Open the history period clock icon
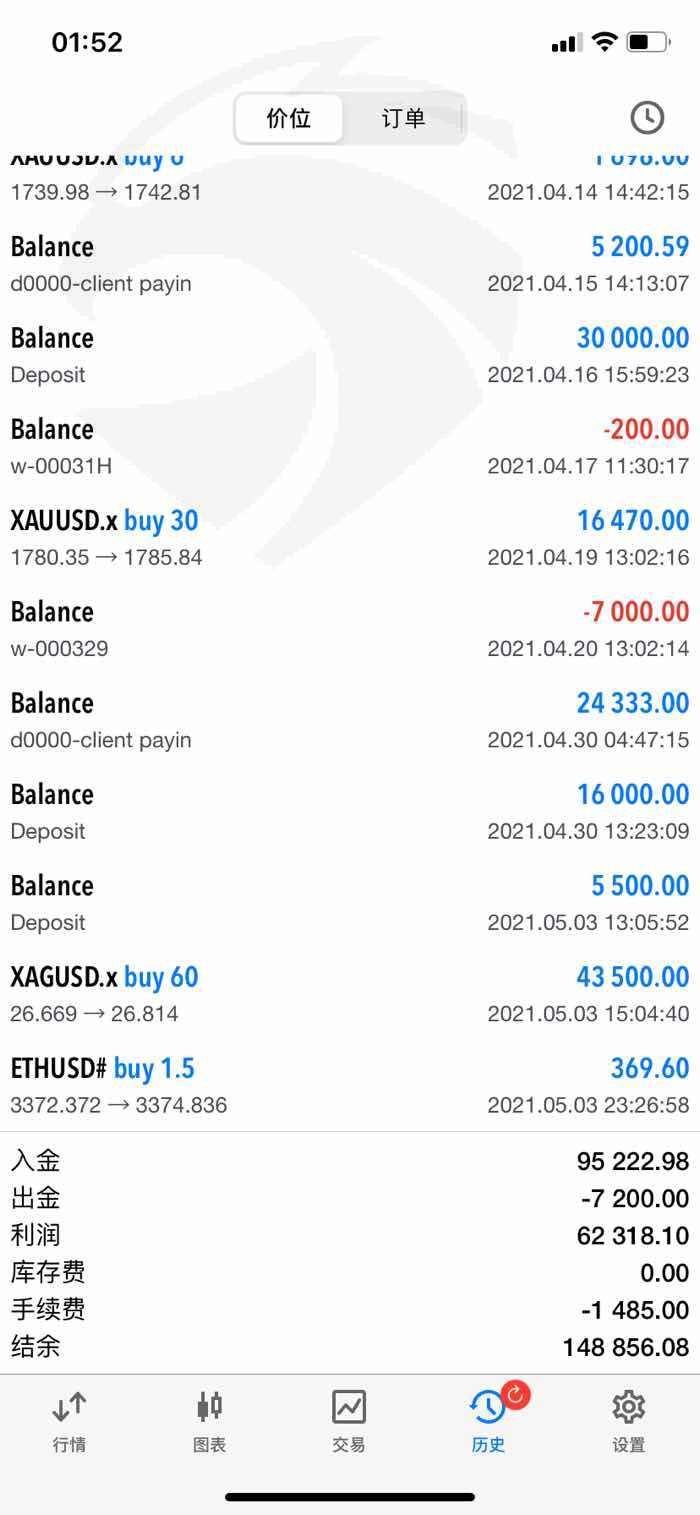This screenshot has height=1515, width=700. pos(647,118)
